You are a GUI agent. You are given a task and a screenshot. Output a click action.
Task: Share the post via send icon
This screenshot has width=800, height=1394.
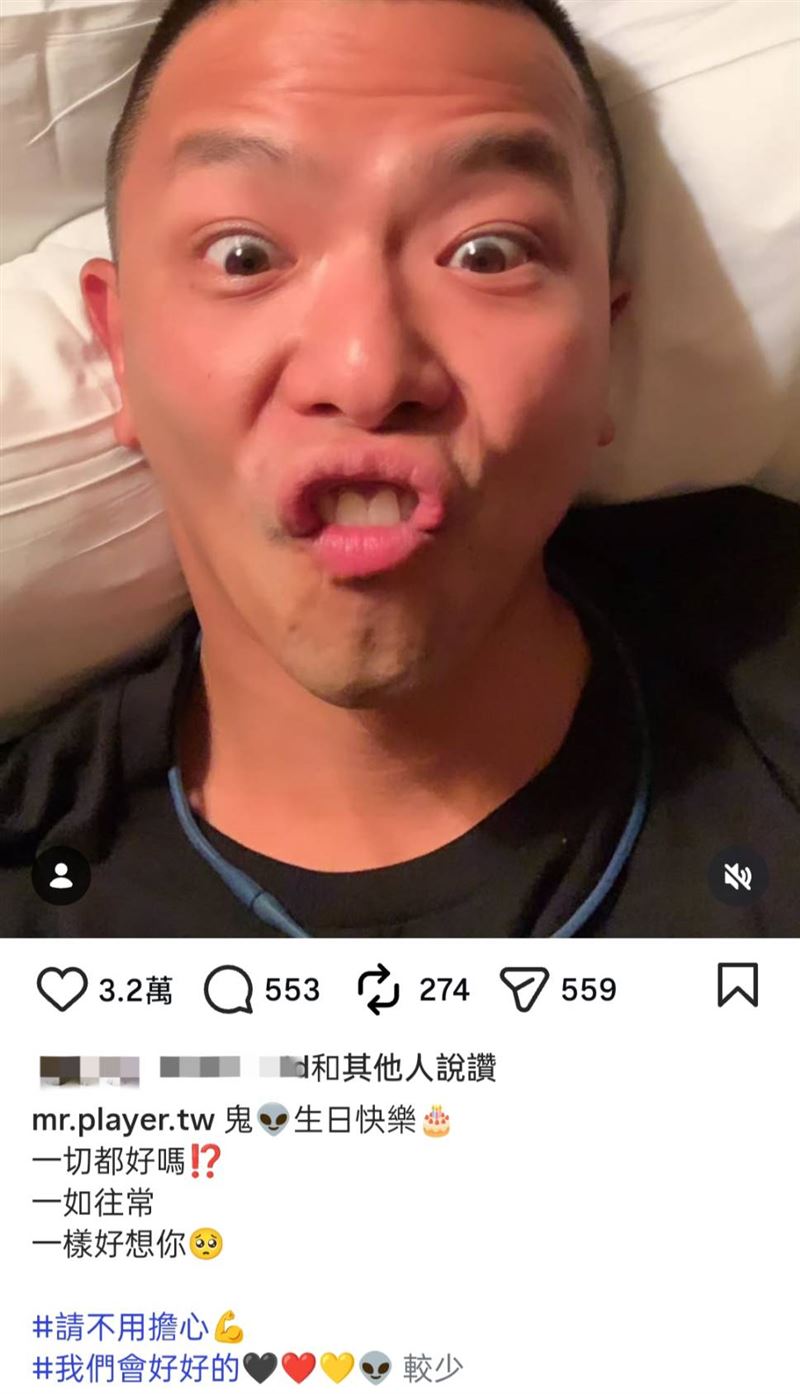coord(524,990)
